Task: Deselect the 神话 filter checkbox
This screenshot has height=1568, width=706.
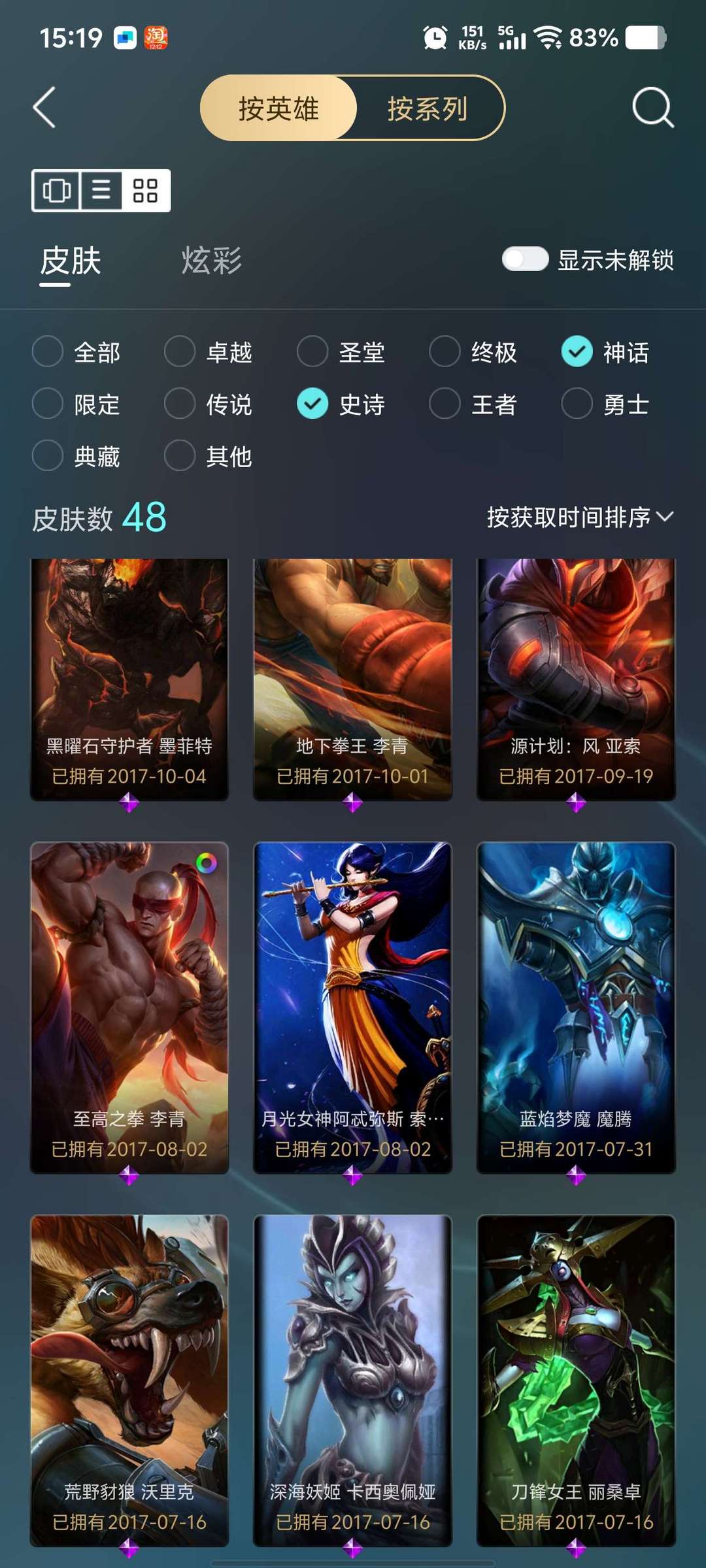Action: coord(576,351)
